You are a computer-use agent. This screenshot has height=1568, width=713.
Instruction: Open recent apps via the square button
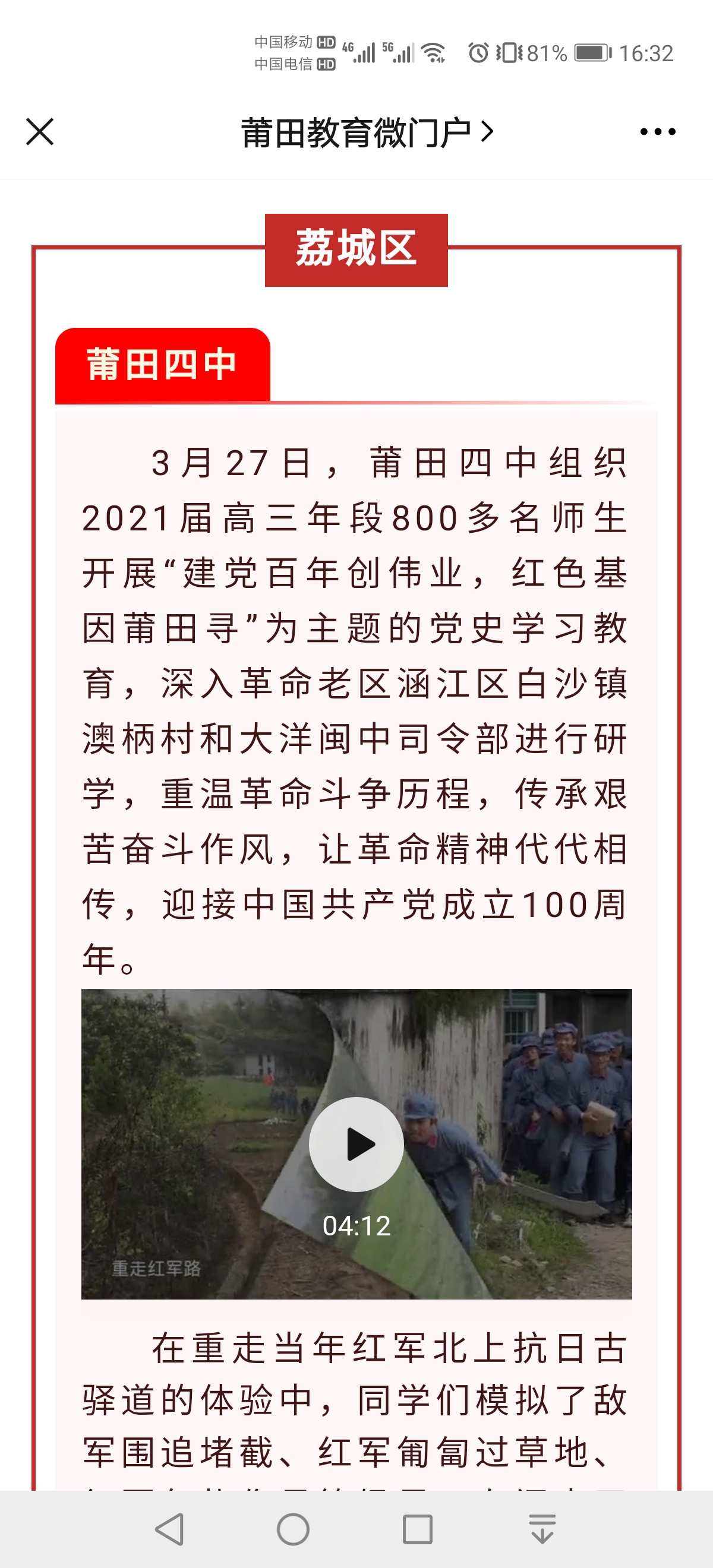click(418, 1529)
